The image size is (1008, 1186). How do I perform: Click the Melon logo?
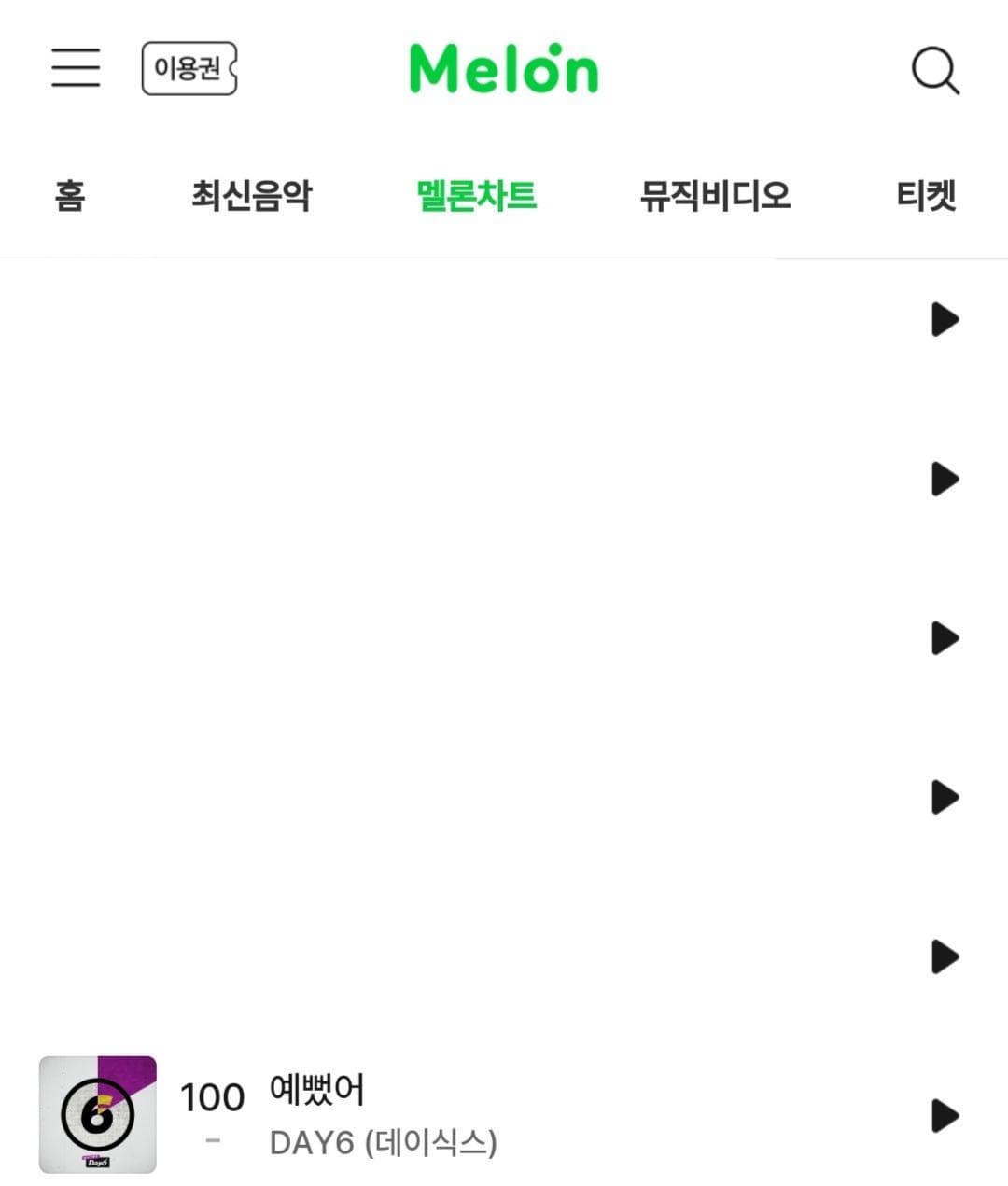[x=504, y=69]
